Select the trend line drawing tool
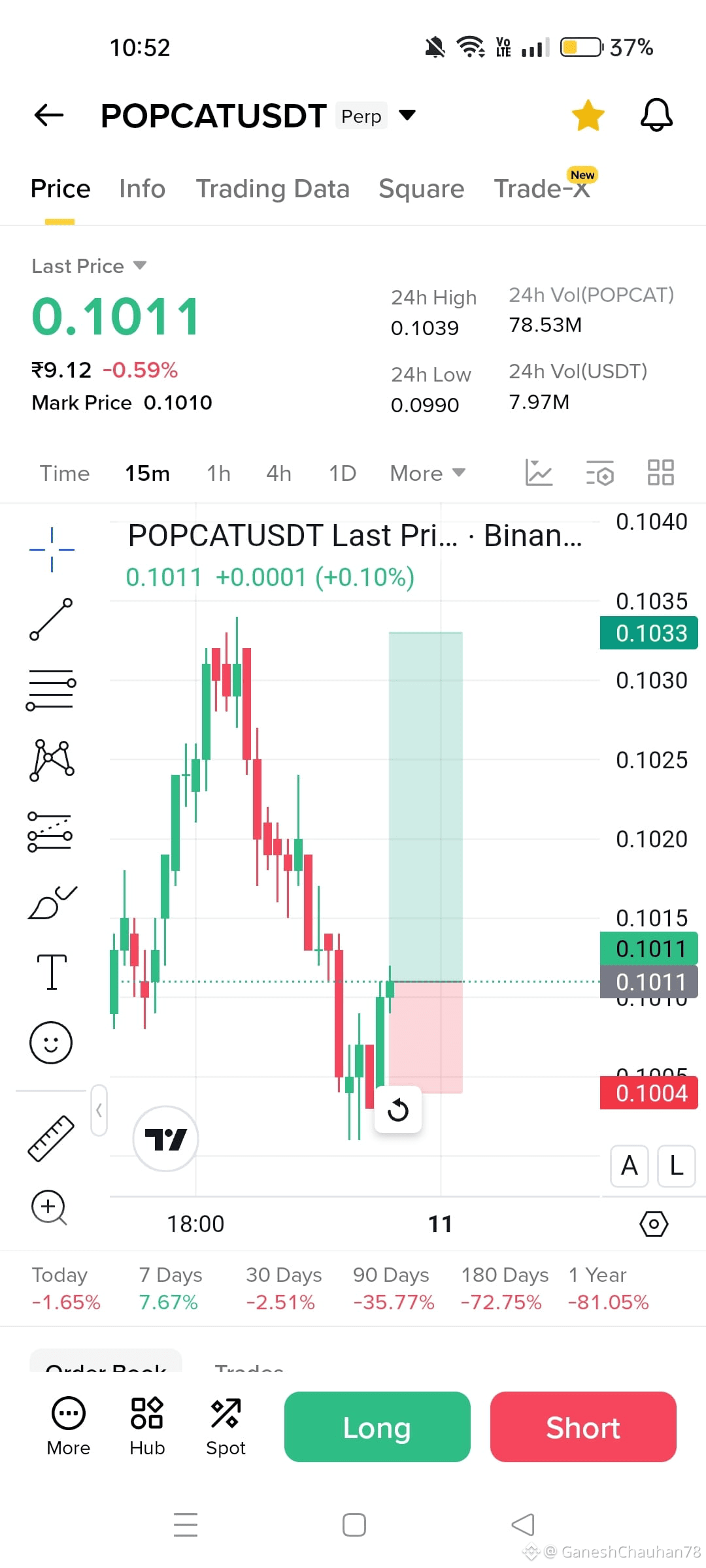The height and width of the screenshot is (1568, 706). click(52, 619)
